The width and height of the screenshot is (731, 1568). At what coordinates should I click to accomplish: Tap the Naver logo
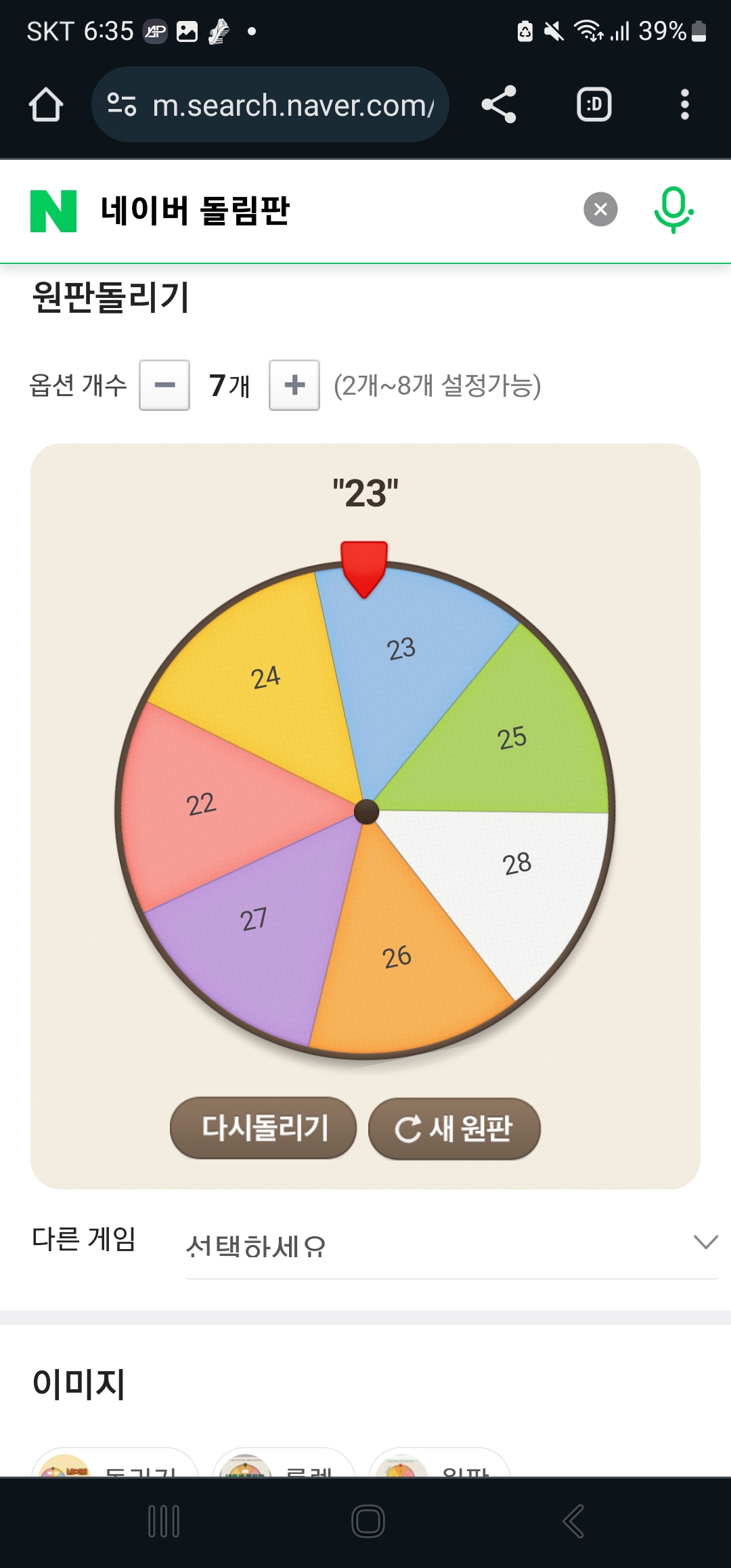[53, 211]
